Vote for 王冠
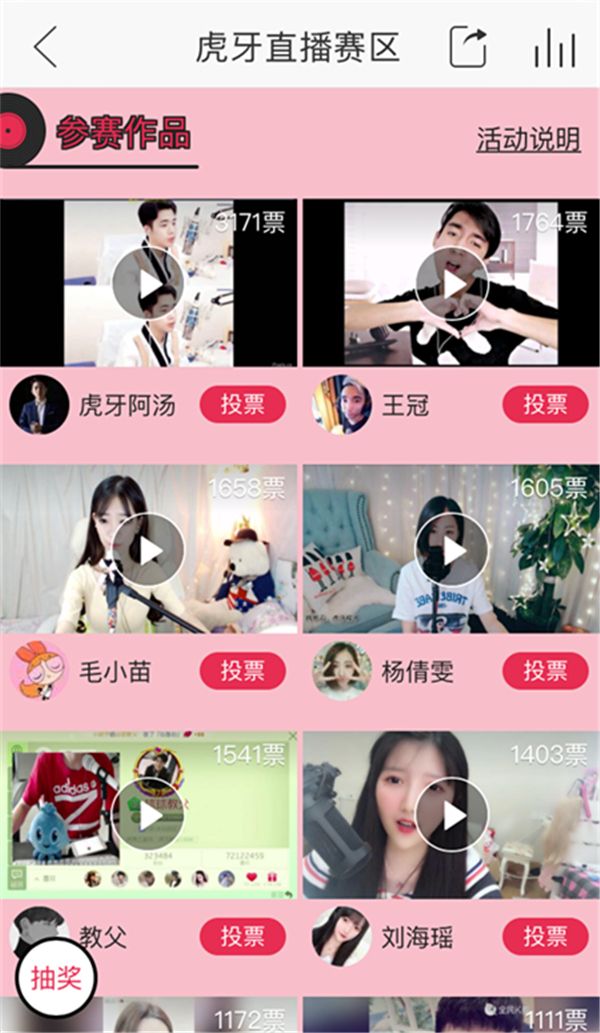Viewport: 600px width, 1033px height. (545, 404)
